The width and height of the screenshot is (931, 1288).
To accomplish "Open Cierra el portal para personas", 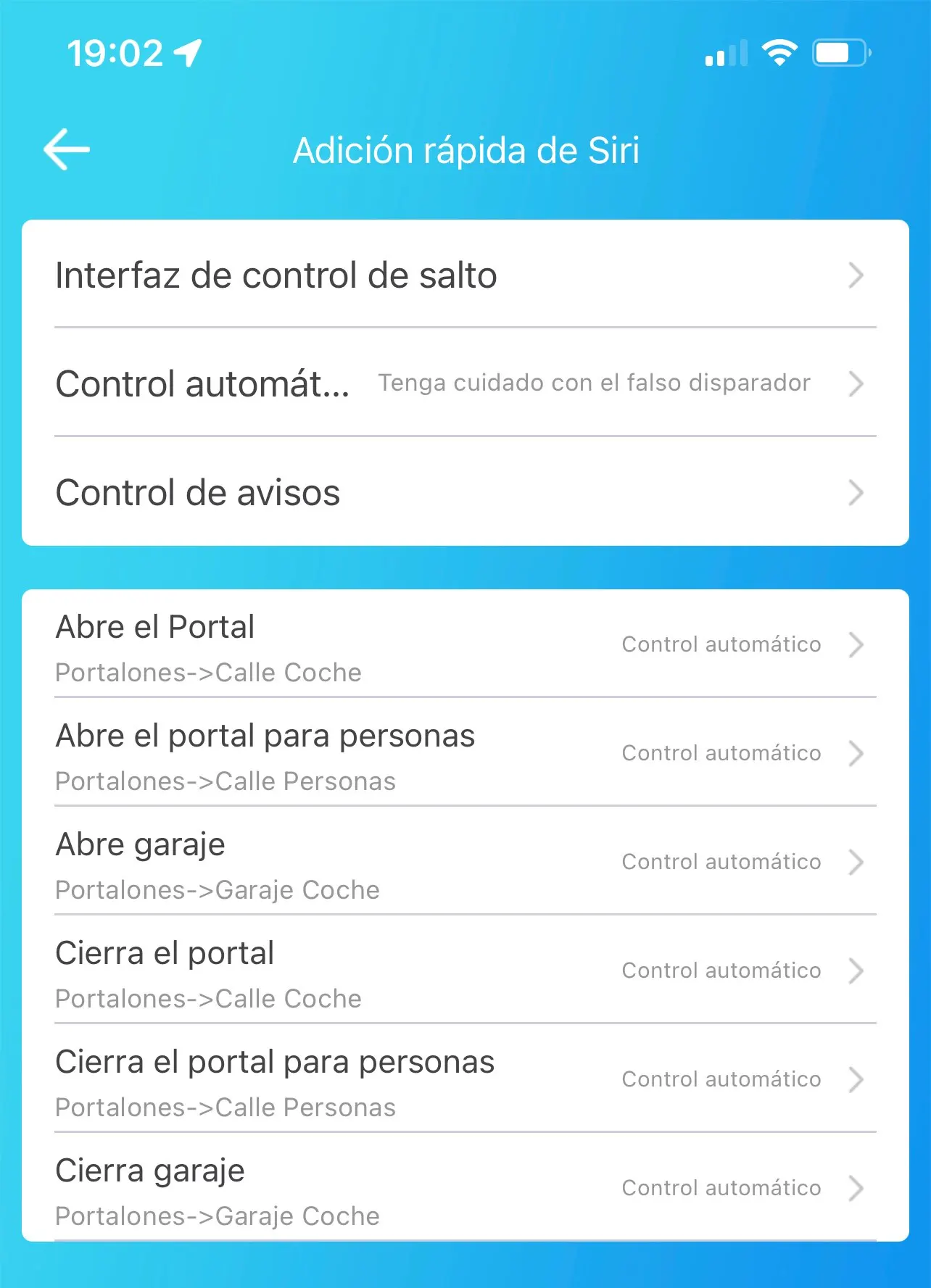I will 464,1080.
